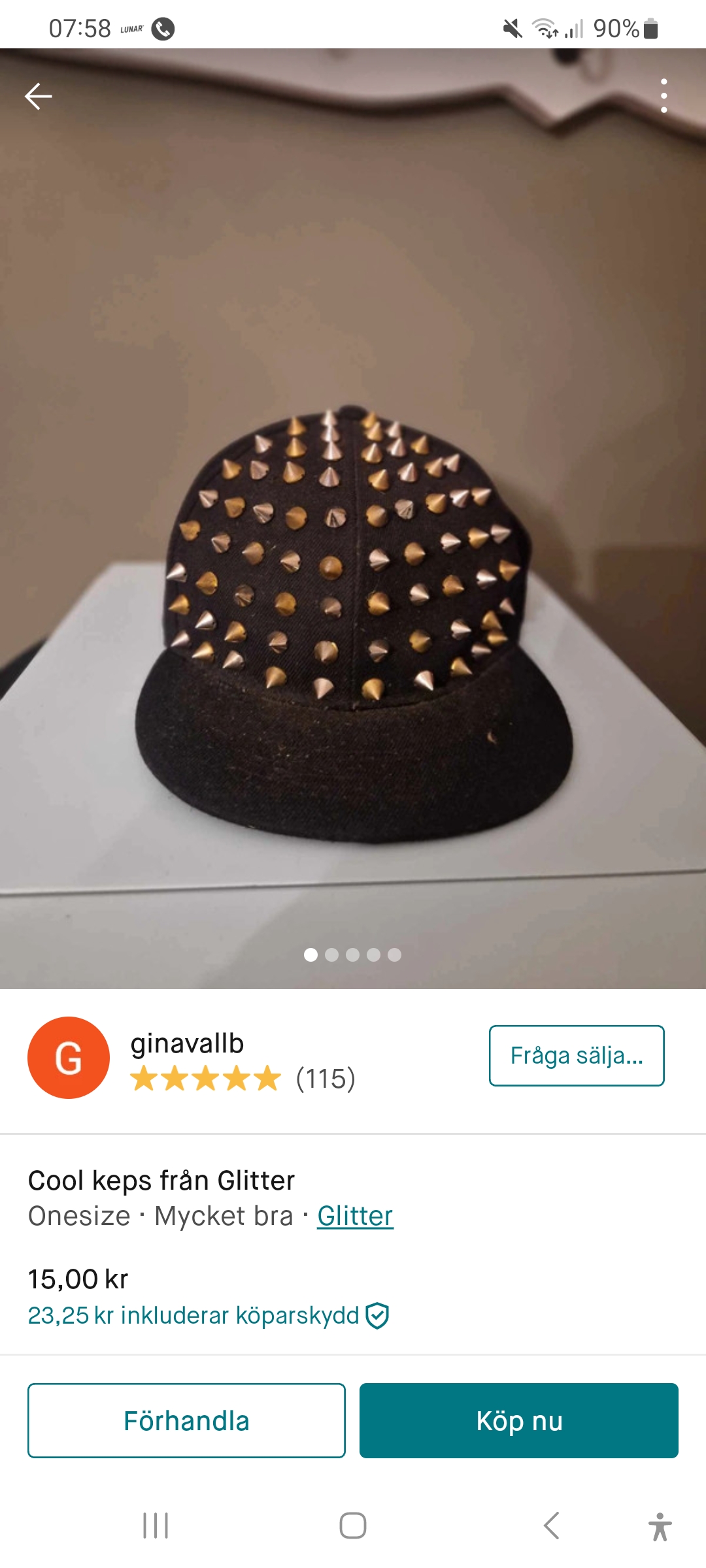Open the three-dot overflow menu
The image size is (706, 1568).
pos(664,96)
